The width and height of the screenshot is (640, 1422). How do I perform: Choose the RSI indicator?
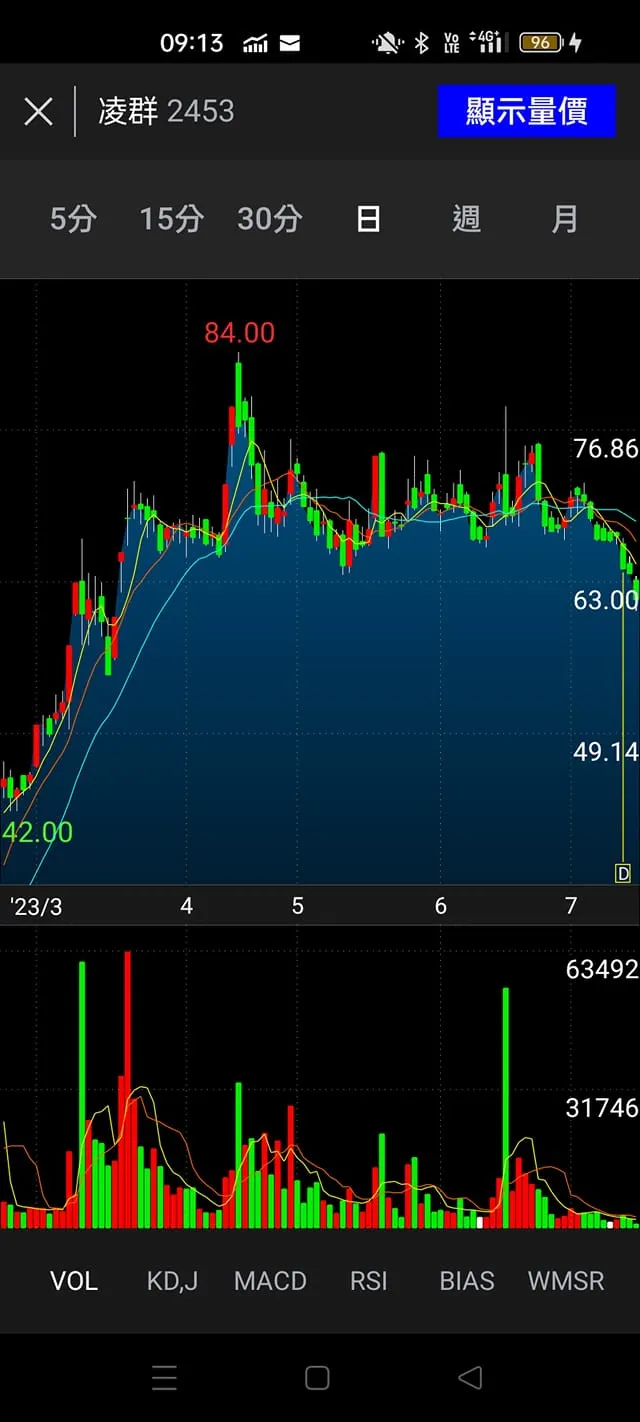[368, 1281]
